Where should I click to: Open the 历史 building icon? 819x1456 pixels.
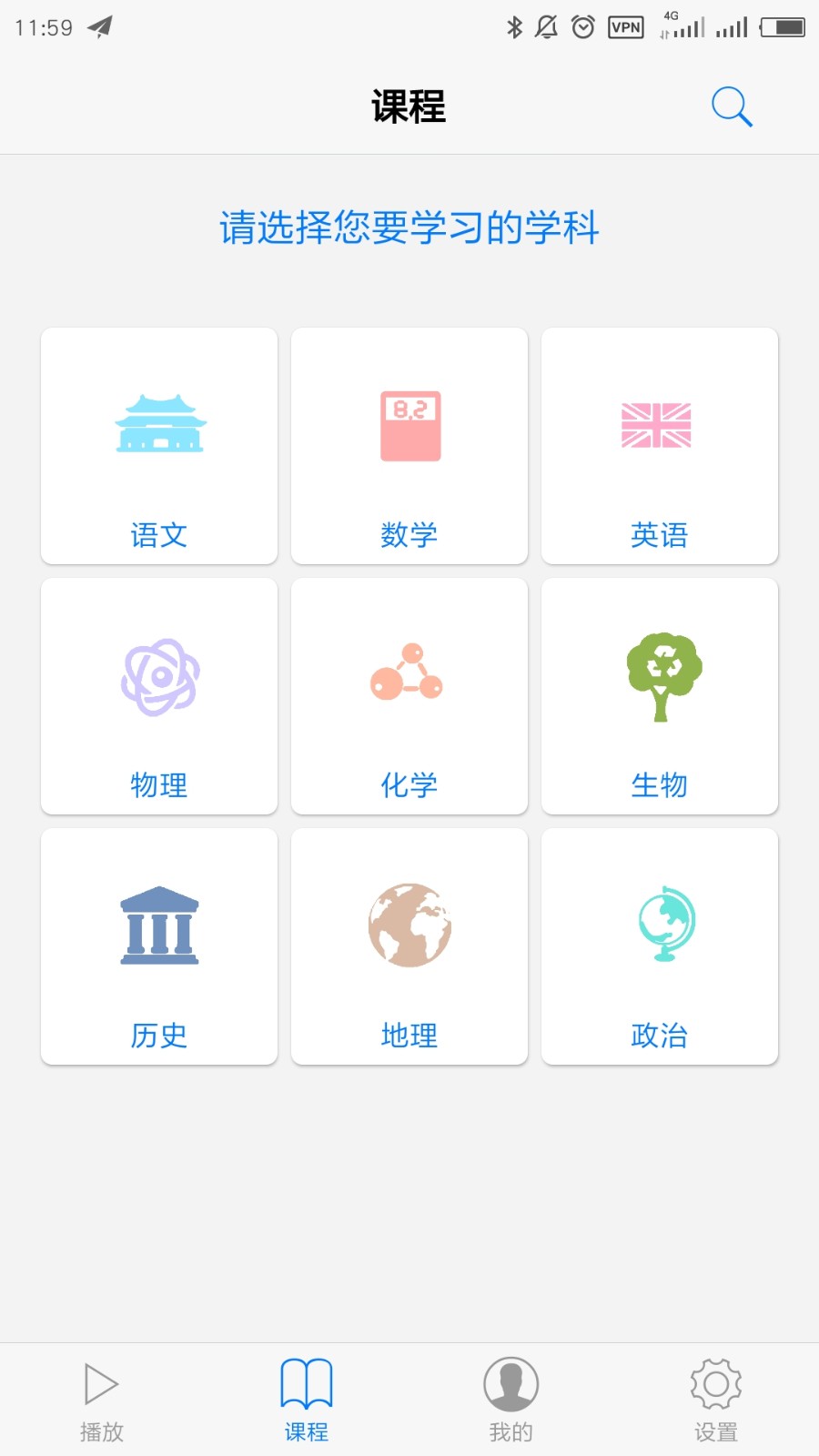[x=159, y=924]
